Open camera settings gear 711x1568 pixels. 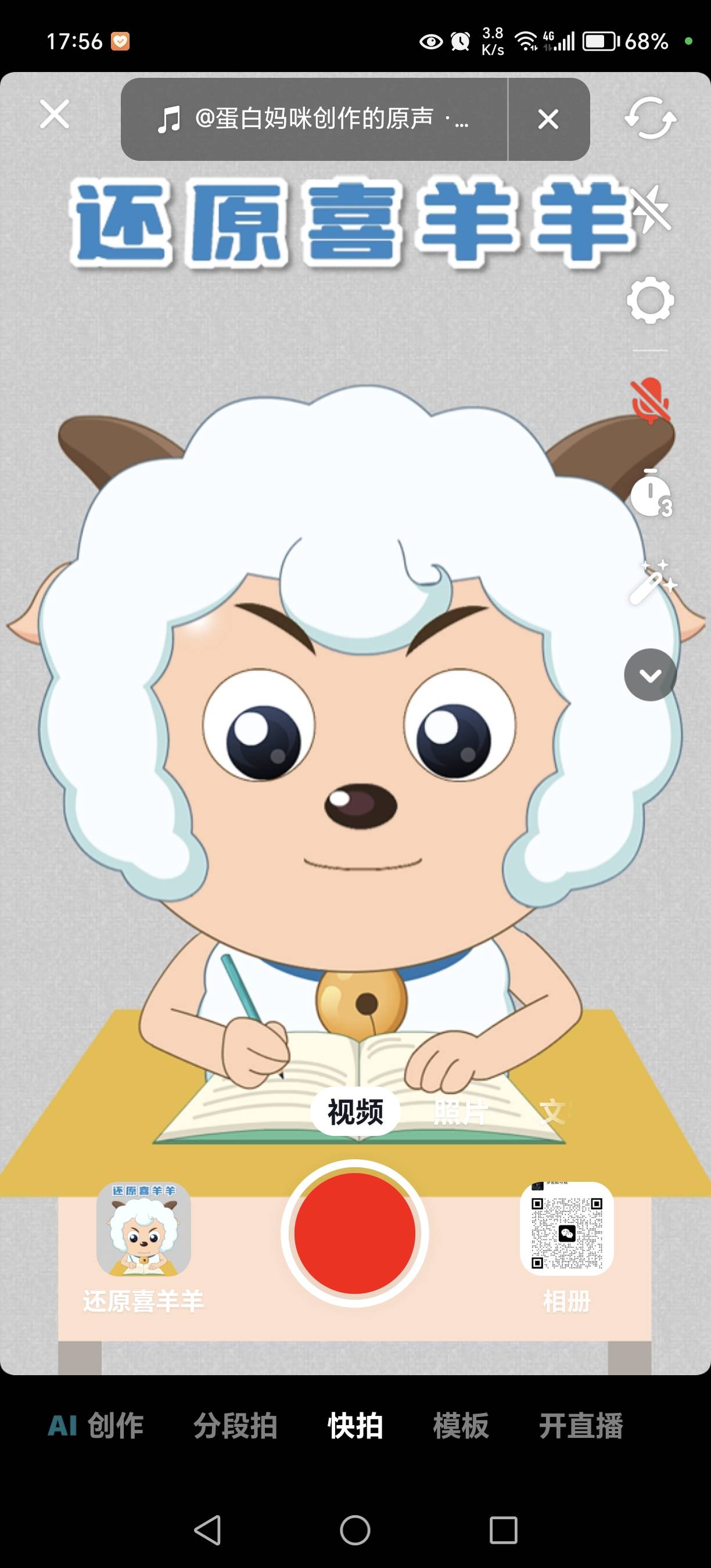[650, 300]
